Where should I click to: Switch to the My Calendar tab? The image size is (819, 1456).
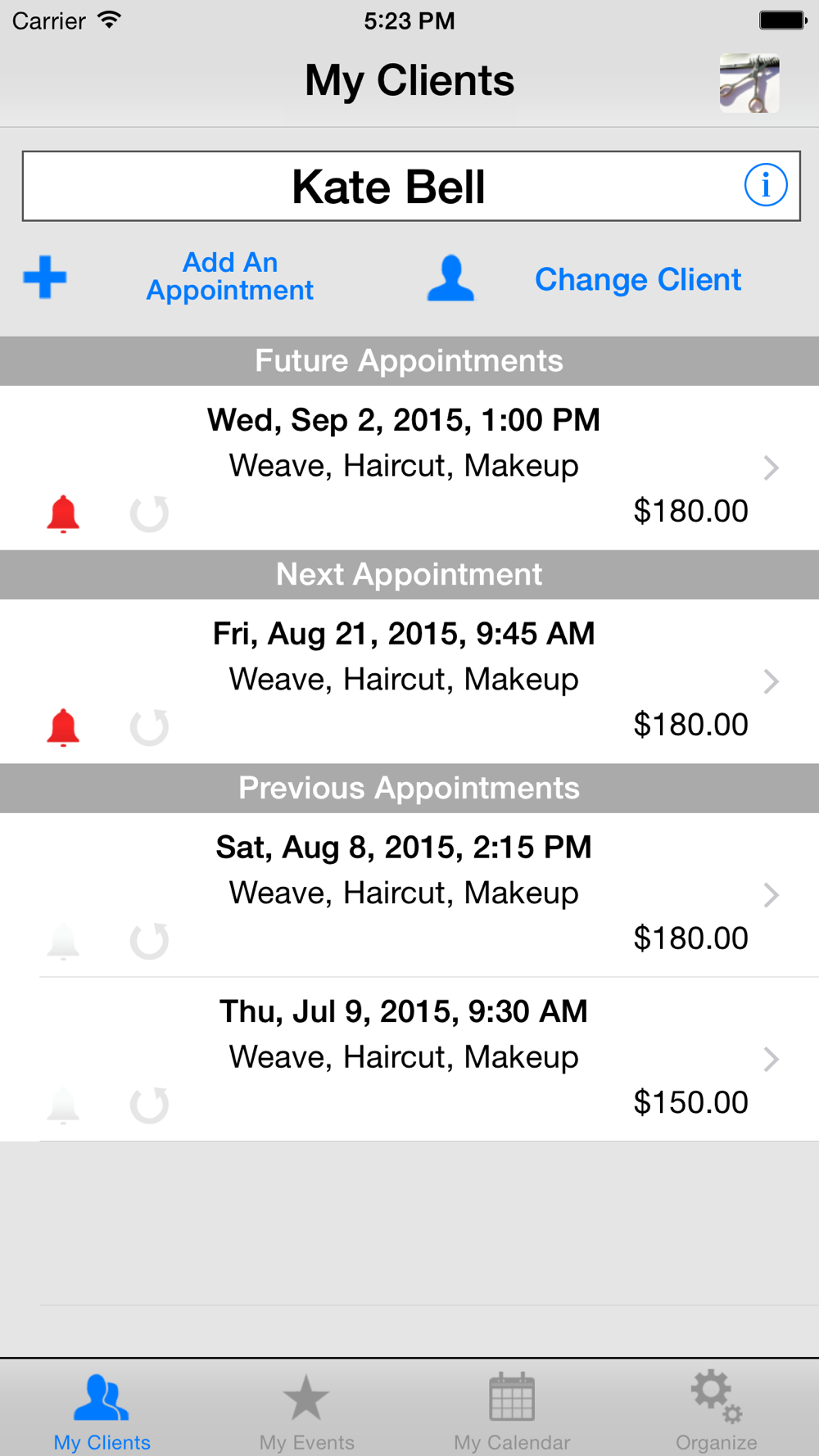(512, 1412)
